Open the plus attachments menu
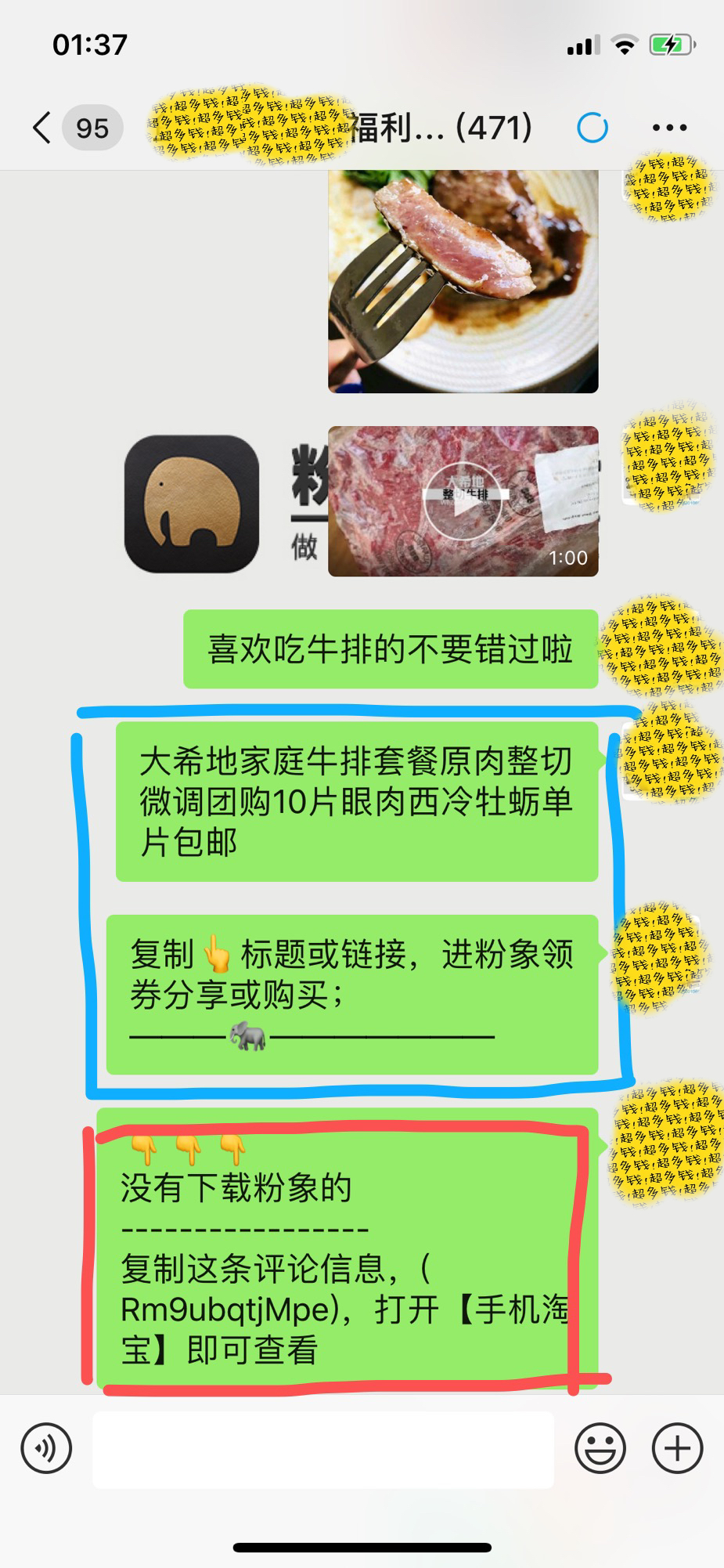The image size is (724, 1568). (x=677, y=1448)
